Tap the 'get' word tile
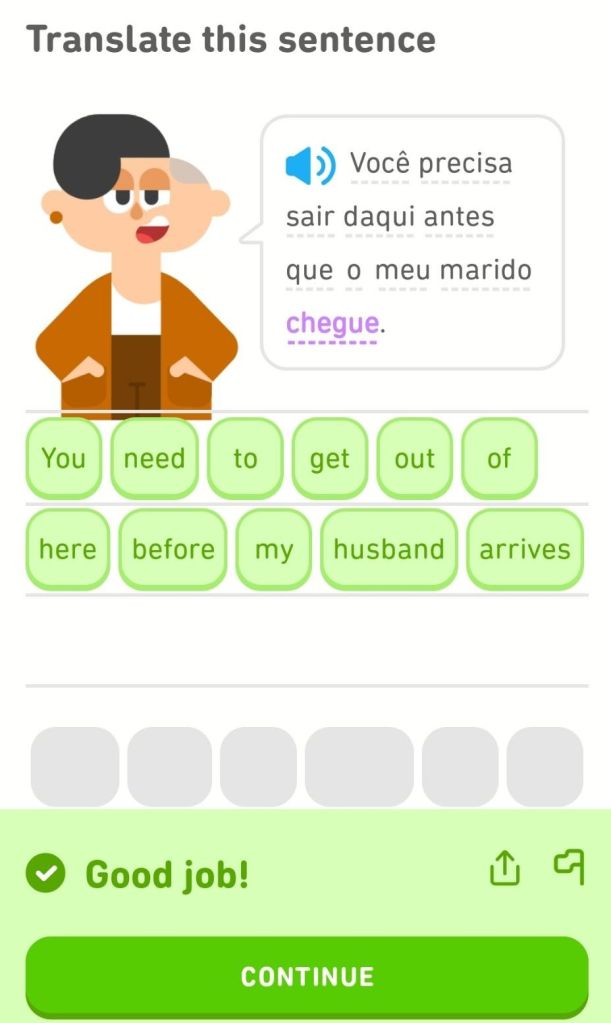Viewport: 611px width, 1023px height. click(329, 459)
